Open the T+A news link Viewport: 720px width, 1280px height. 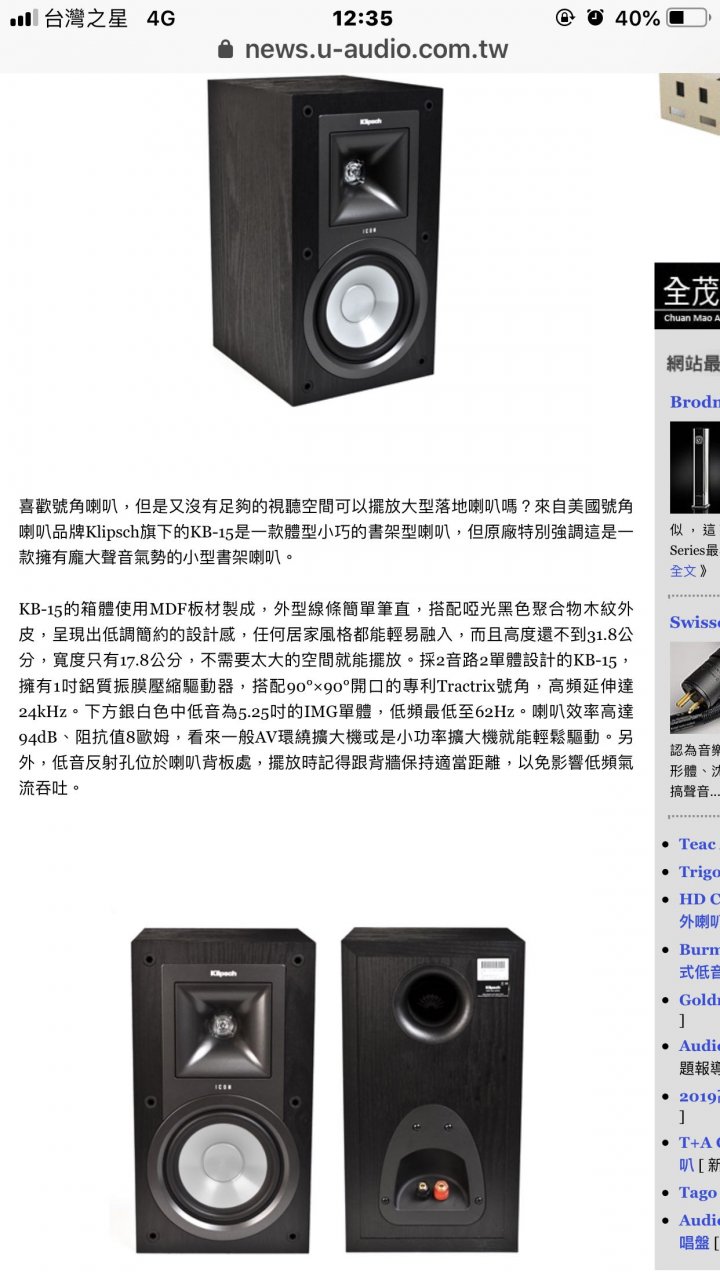pyautogui.click(x=698, y=1142)
